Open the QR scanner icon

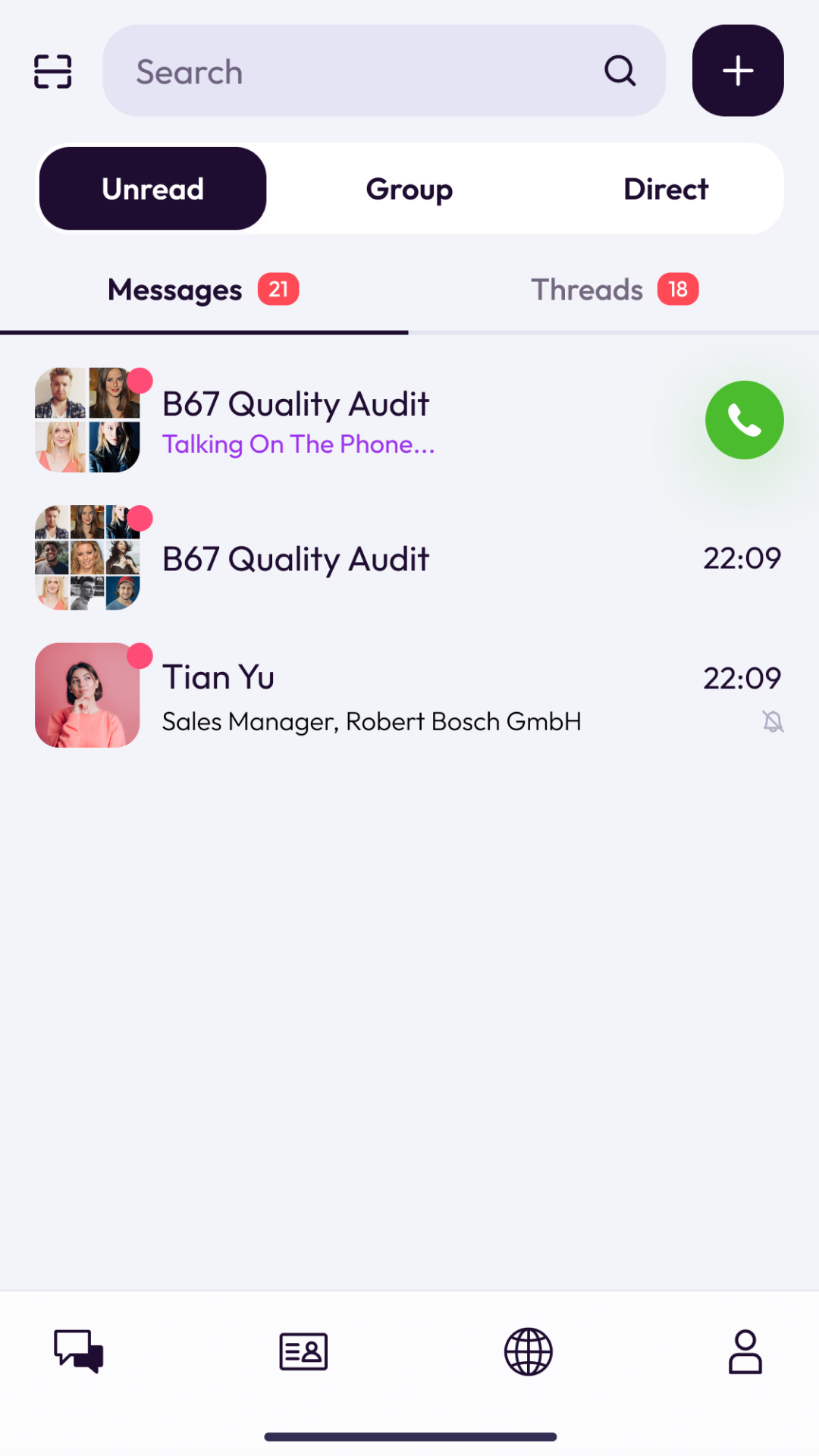pos(53,71)
